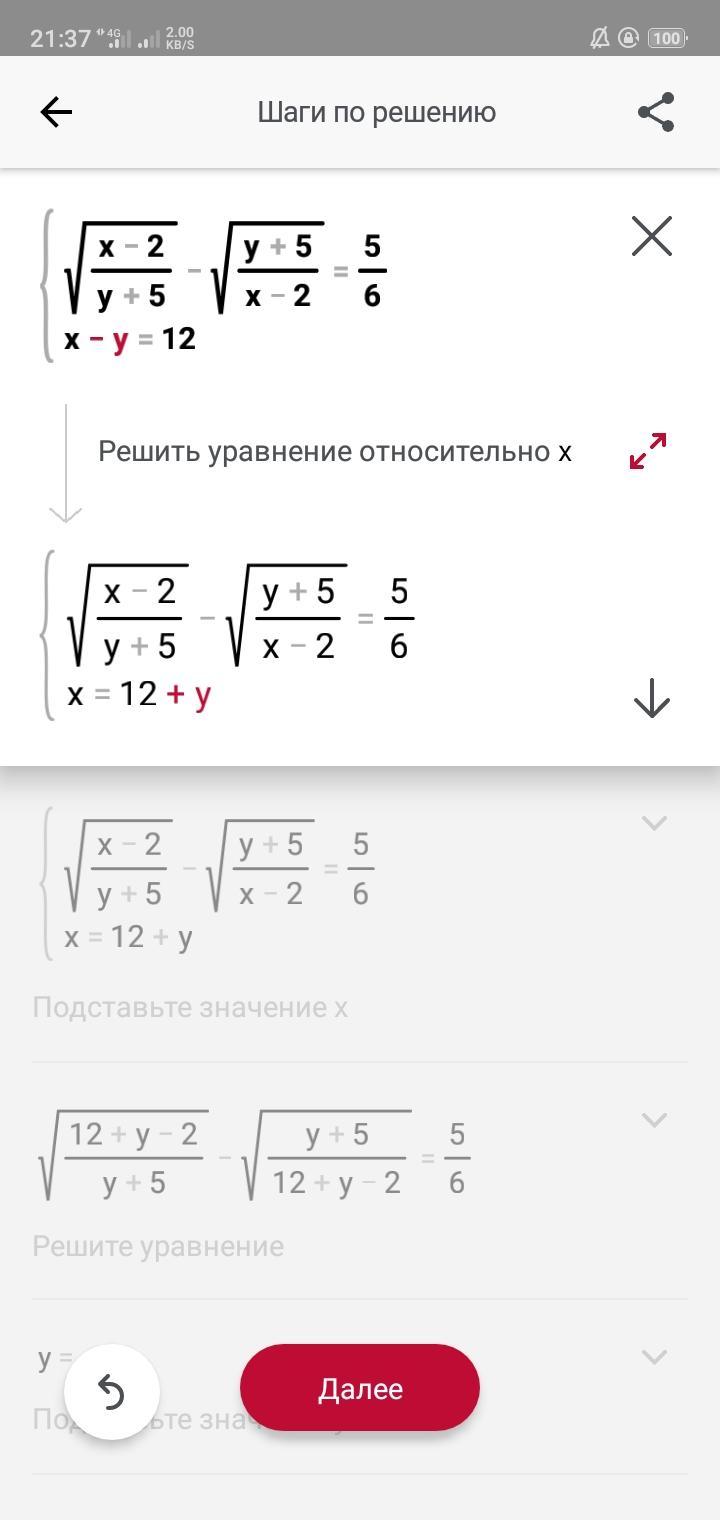
Task: Share the solution steps
Action: pyautogui.click(x=656, y=112)
